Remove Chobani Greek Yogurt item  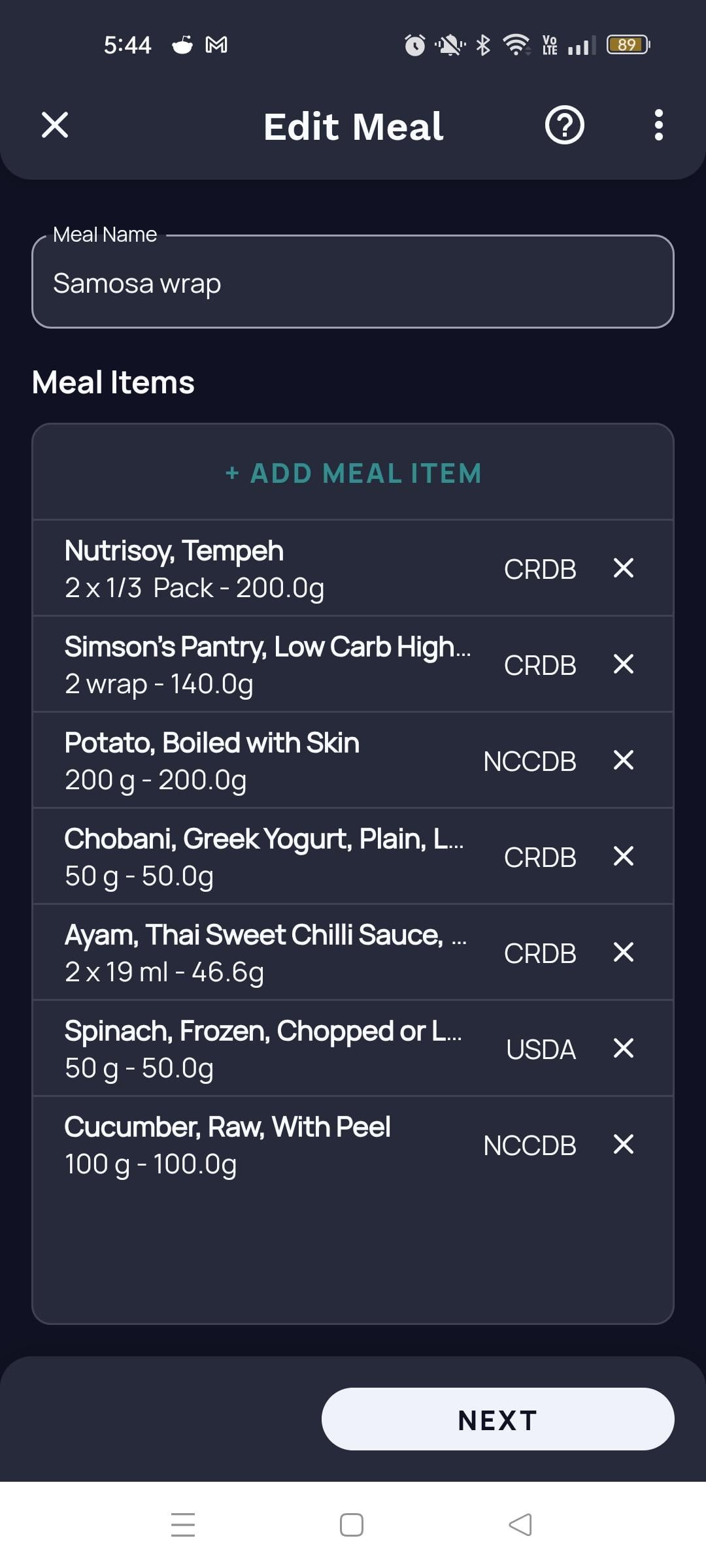pos(624,856)
